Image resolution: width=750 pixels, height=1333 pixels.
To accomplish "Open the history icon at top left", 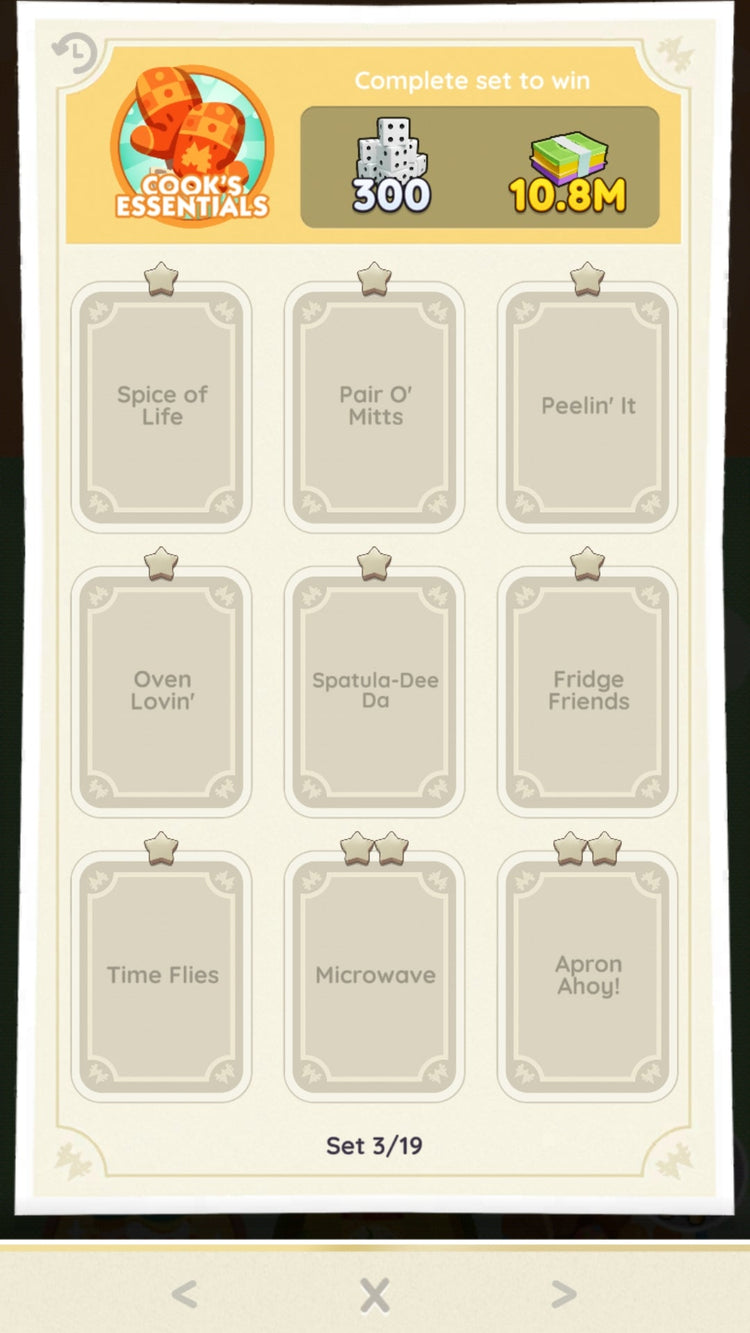I will tap(74, 53).
